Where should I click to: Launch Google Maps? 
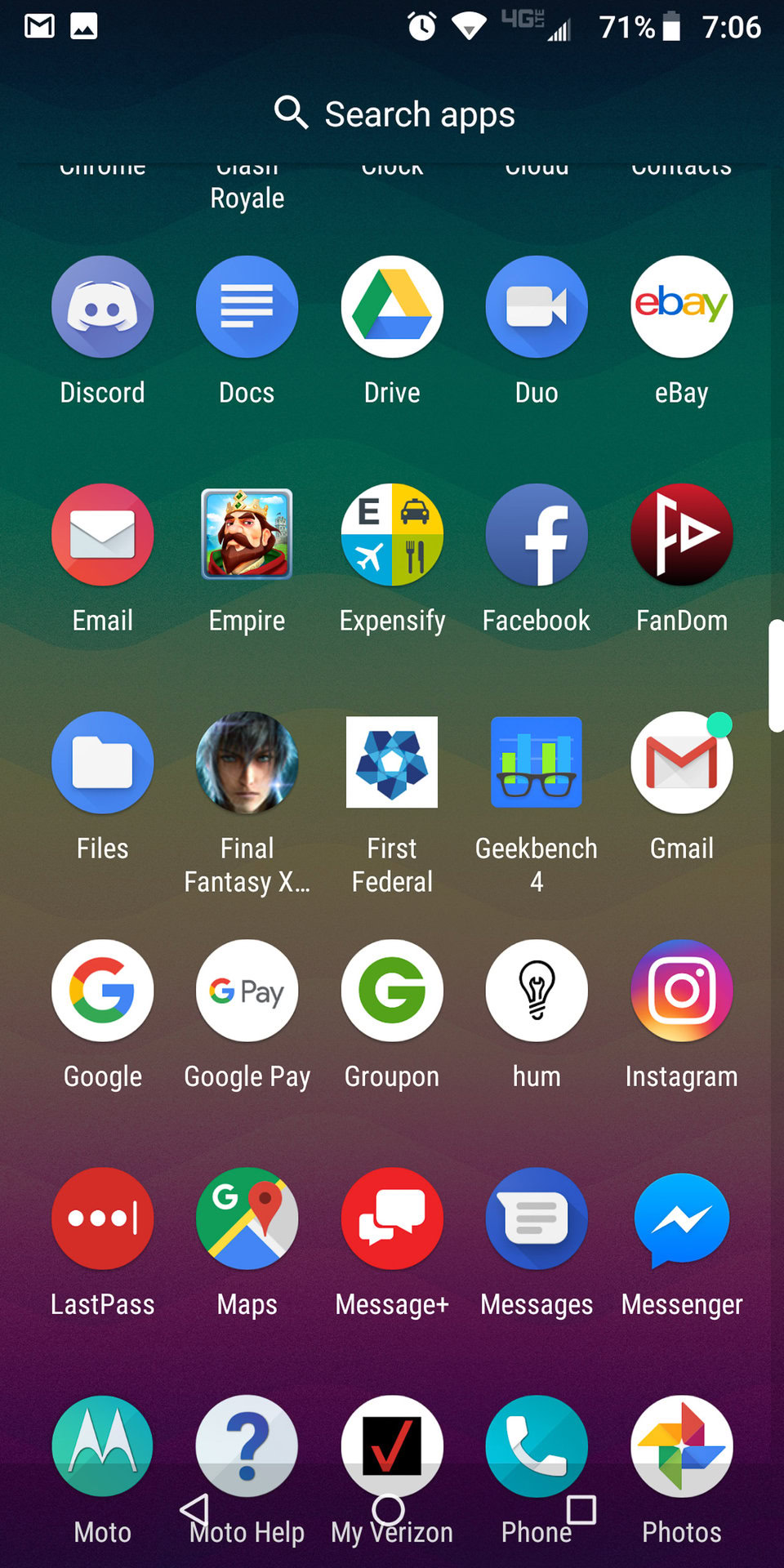[247, 1218]
